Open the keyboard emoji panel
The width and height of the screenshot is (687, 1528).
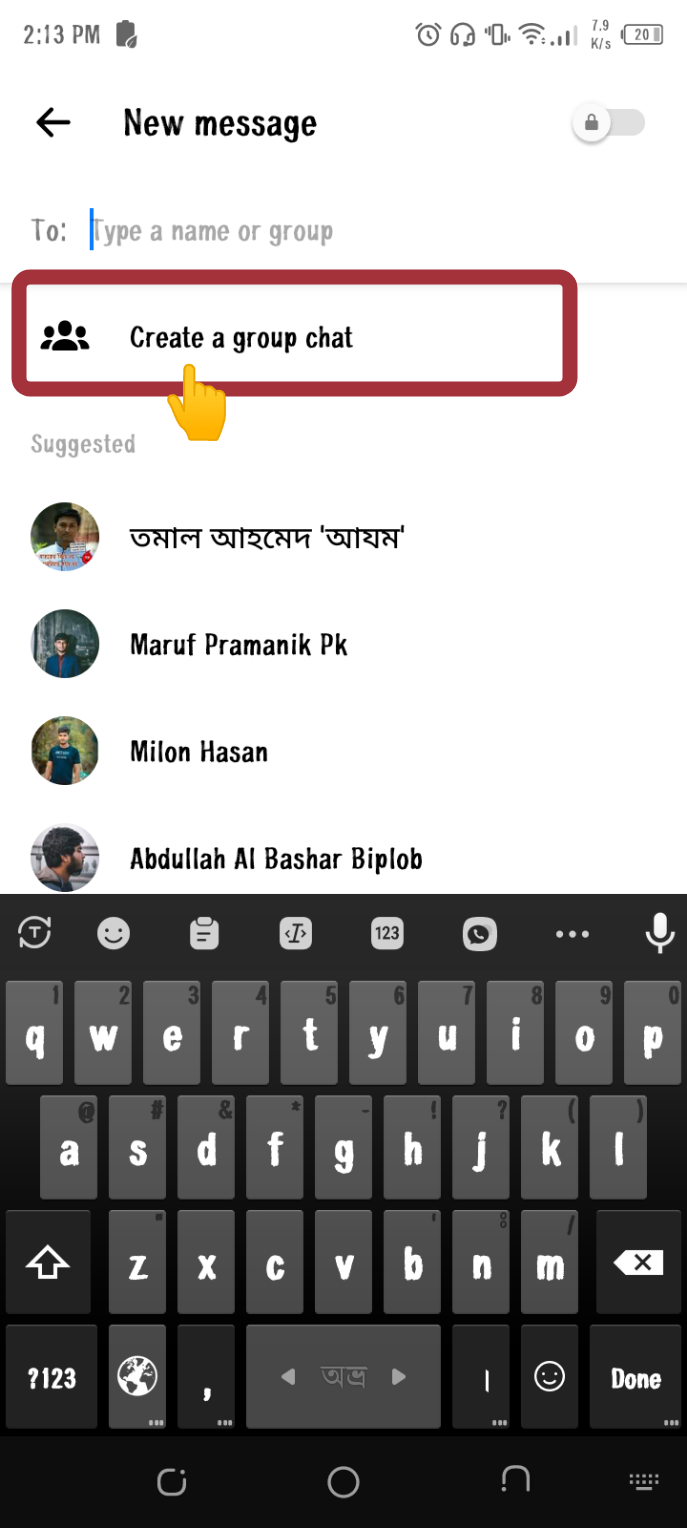point(113,934)
